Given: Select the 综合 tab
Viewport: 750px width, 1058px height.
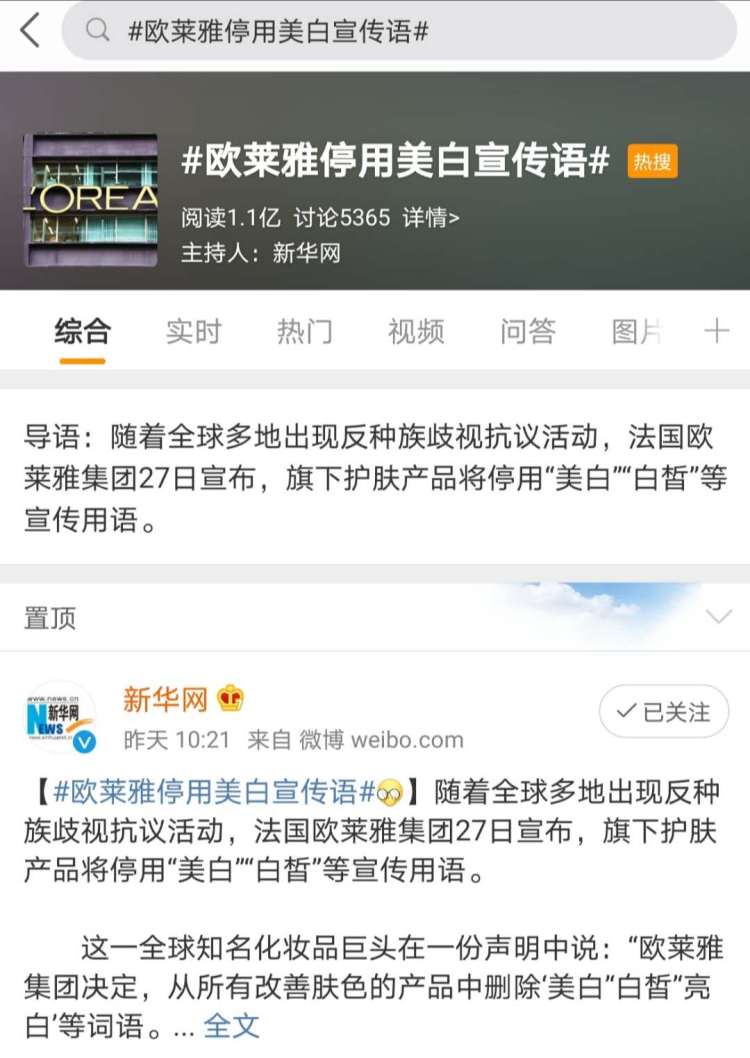Looking at the screenshot, I should tap(82, 332).
